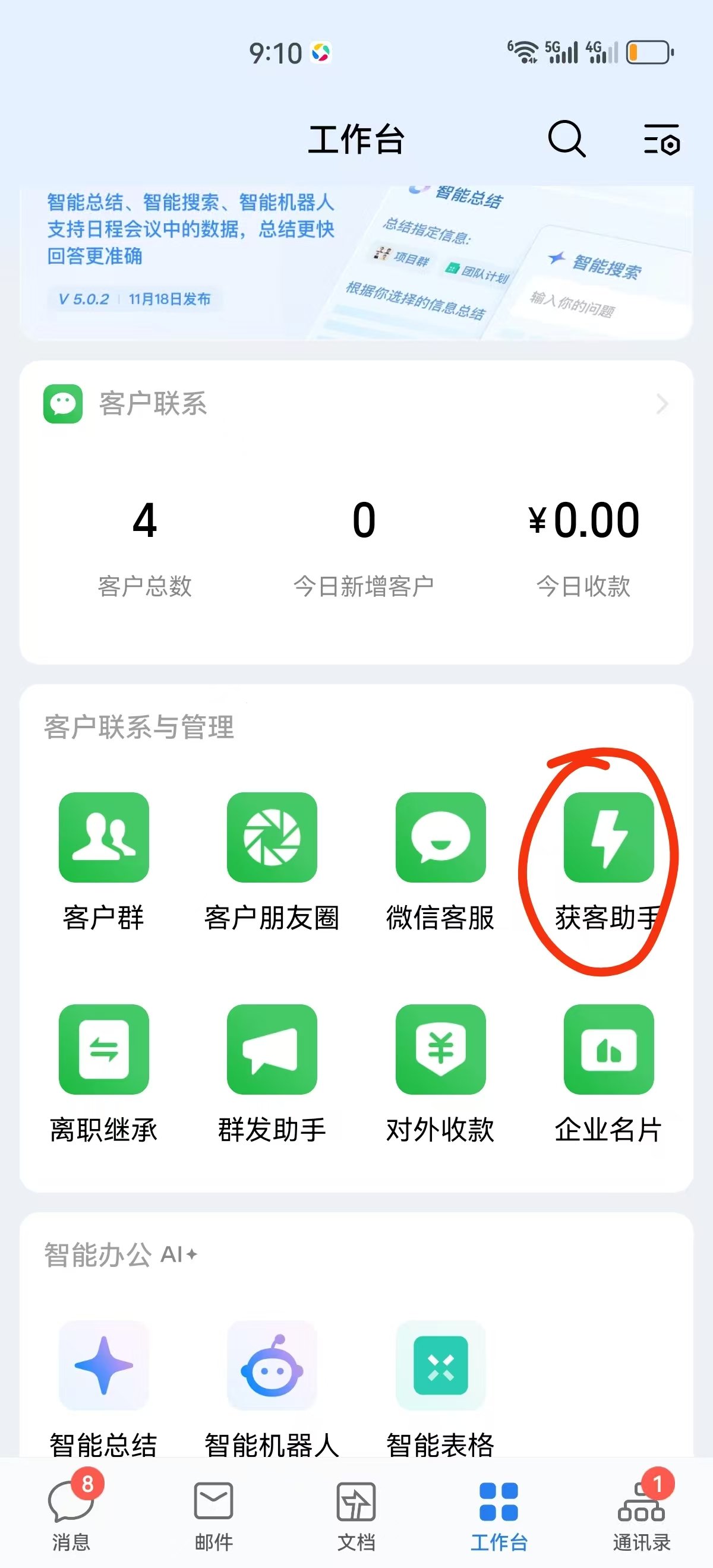
Task: Open 离职继承
Action: [103, 1049]
